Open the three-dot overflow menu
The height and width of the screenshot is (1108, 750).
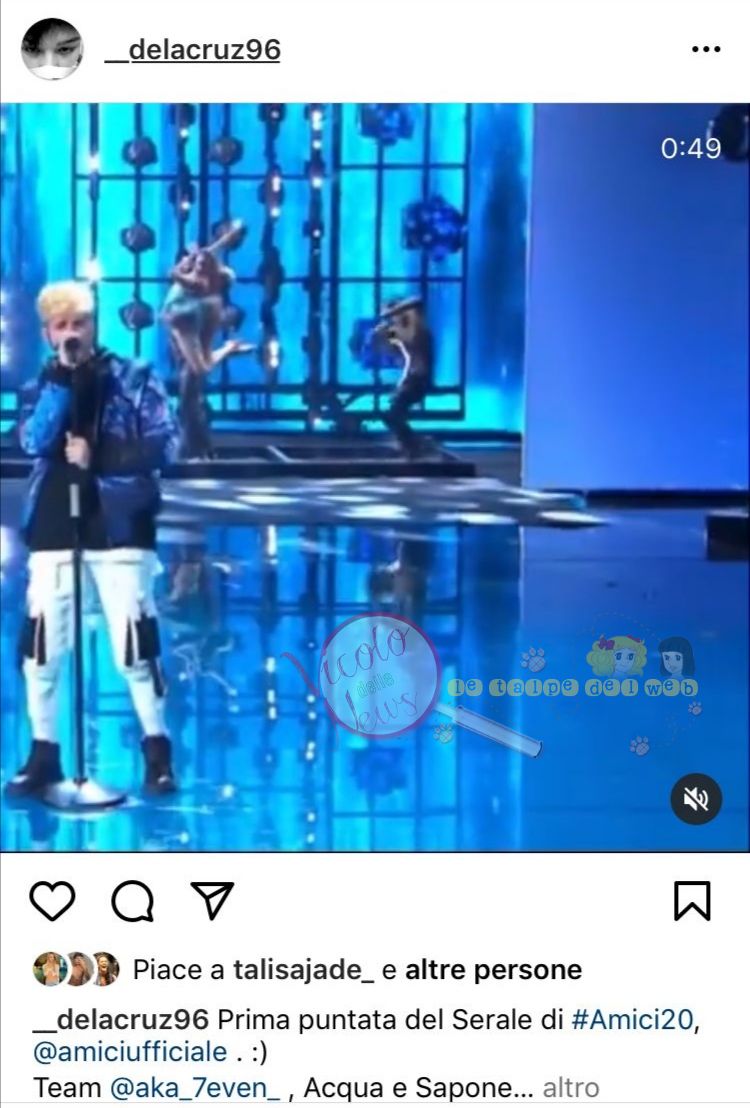click(706, 49)
